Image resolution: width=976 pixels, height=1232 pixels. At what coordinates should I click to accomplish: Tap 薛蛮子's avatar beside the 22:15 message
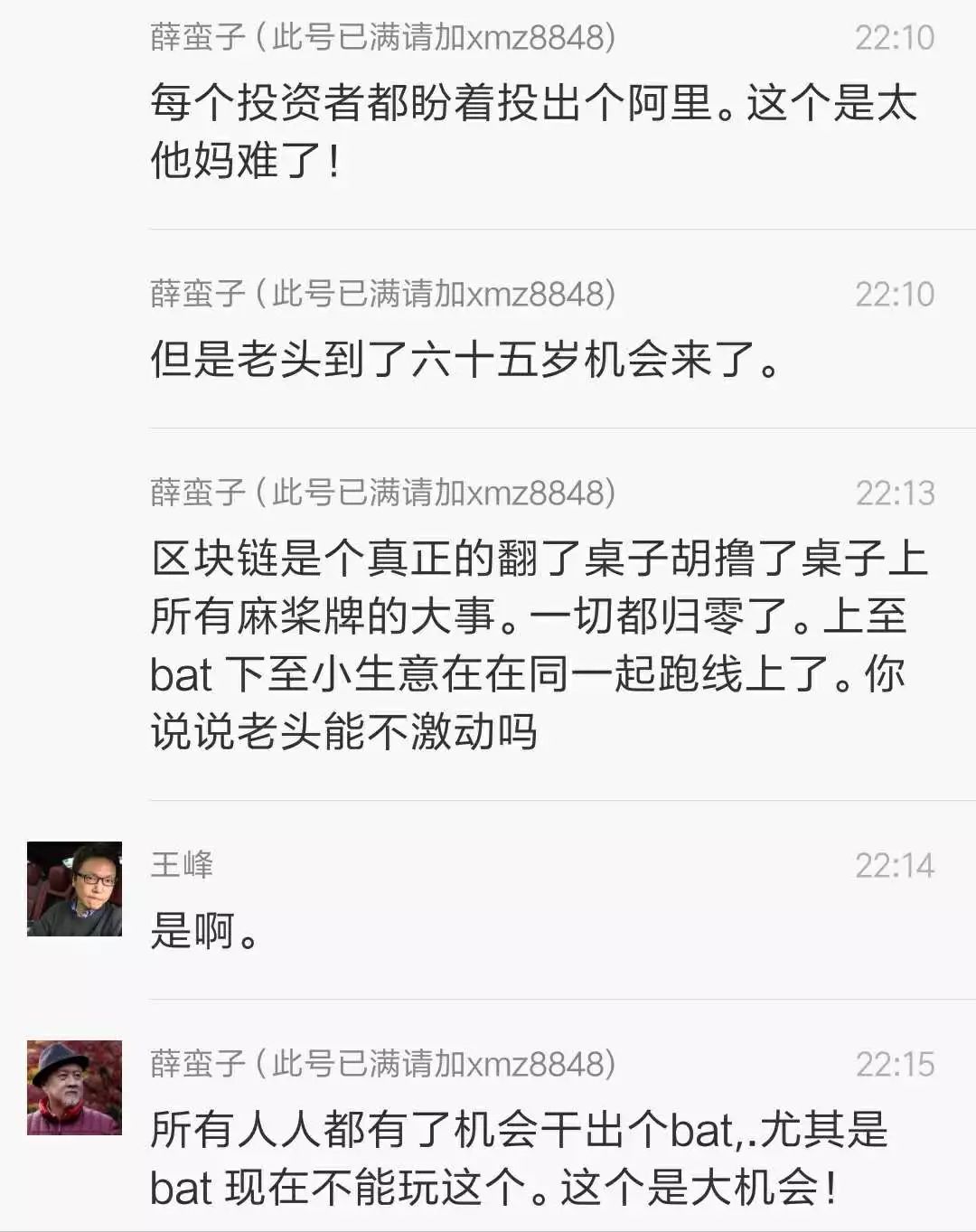tap(74, 1087)
